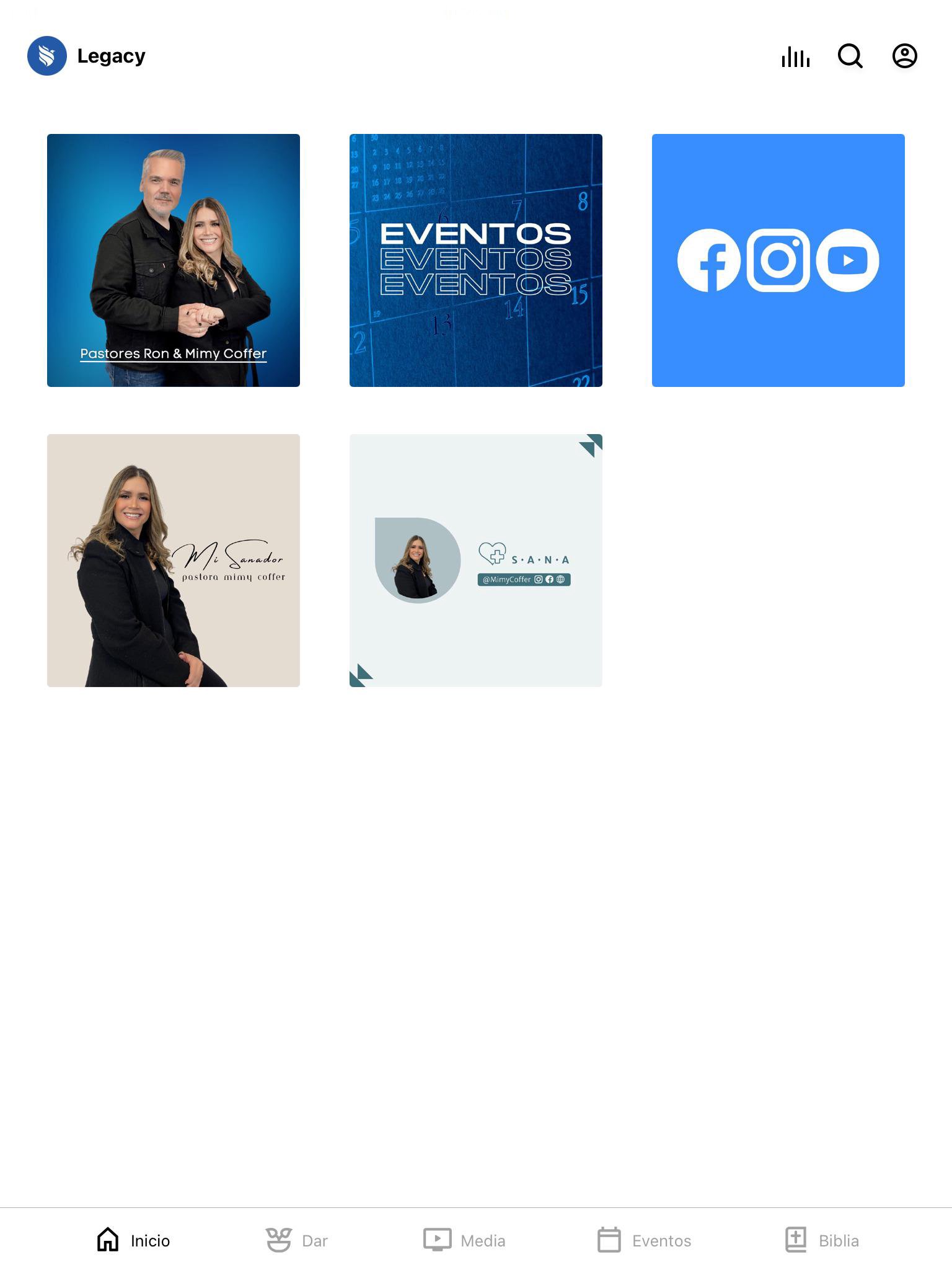Open the Mi Sanador tile
Image resolution: width=952 pixels, height=1270 pixels.
(x=174, y=561)
